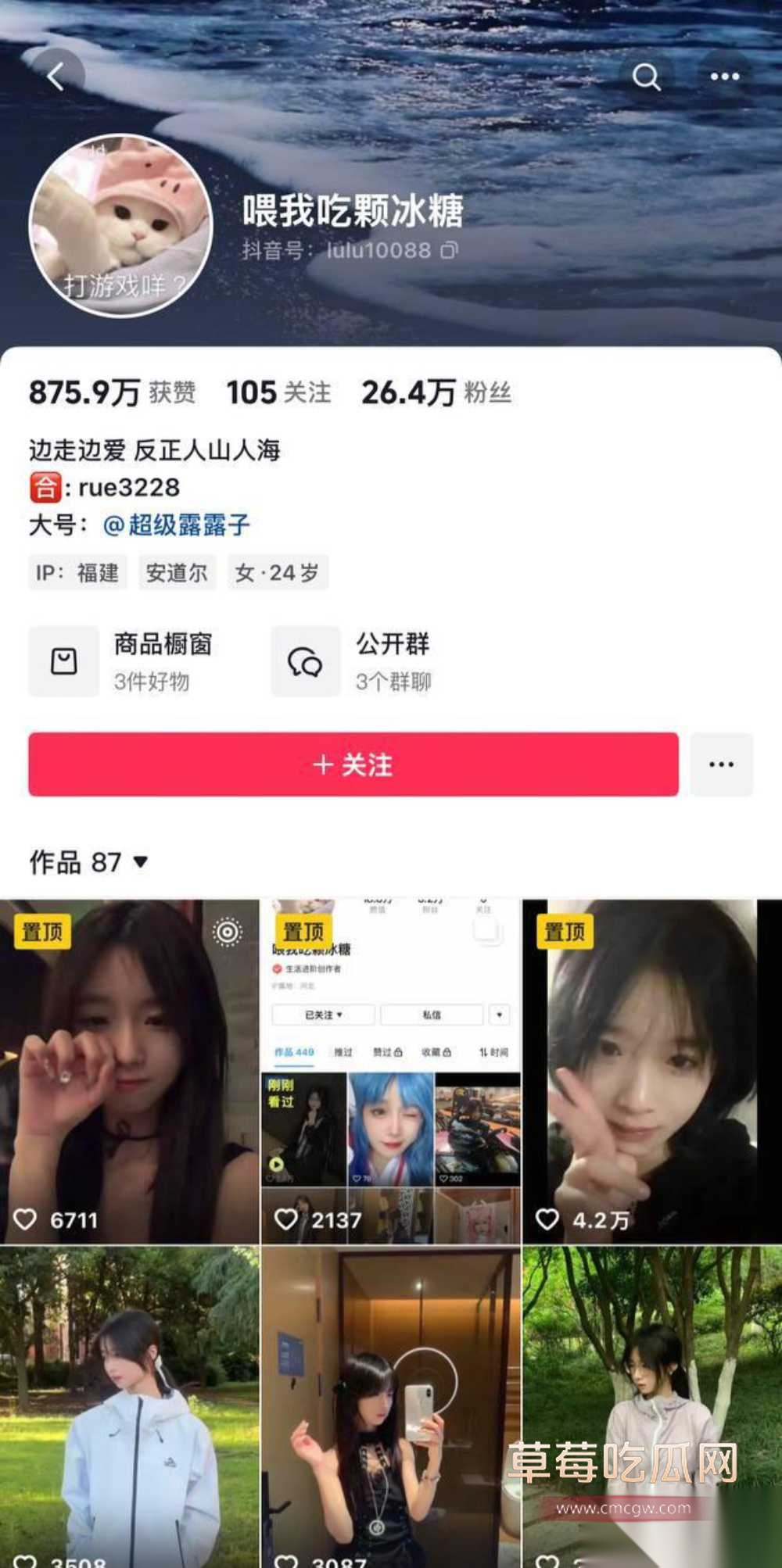782x1568 pixels.
Task: Open the following count list
Action: [278, 392]
